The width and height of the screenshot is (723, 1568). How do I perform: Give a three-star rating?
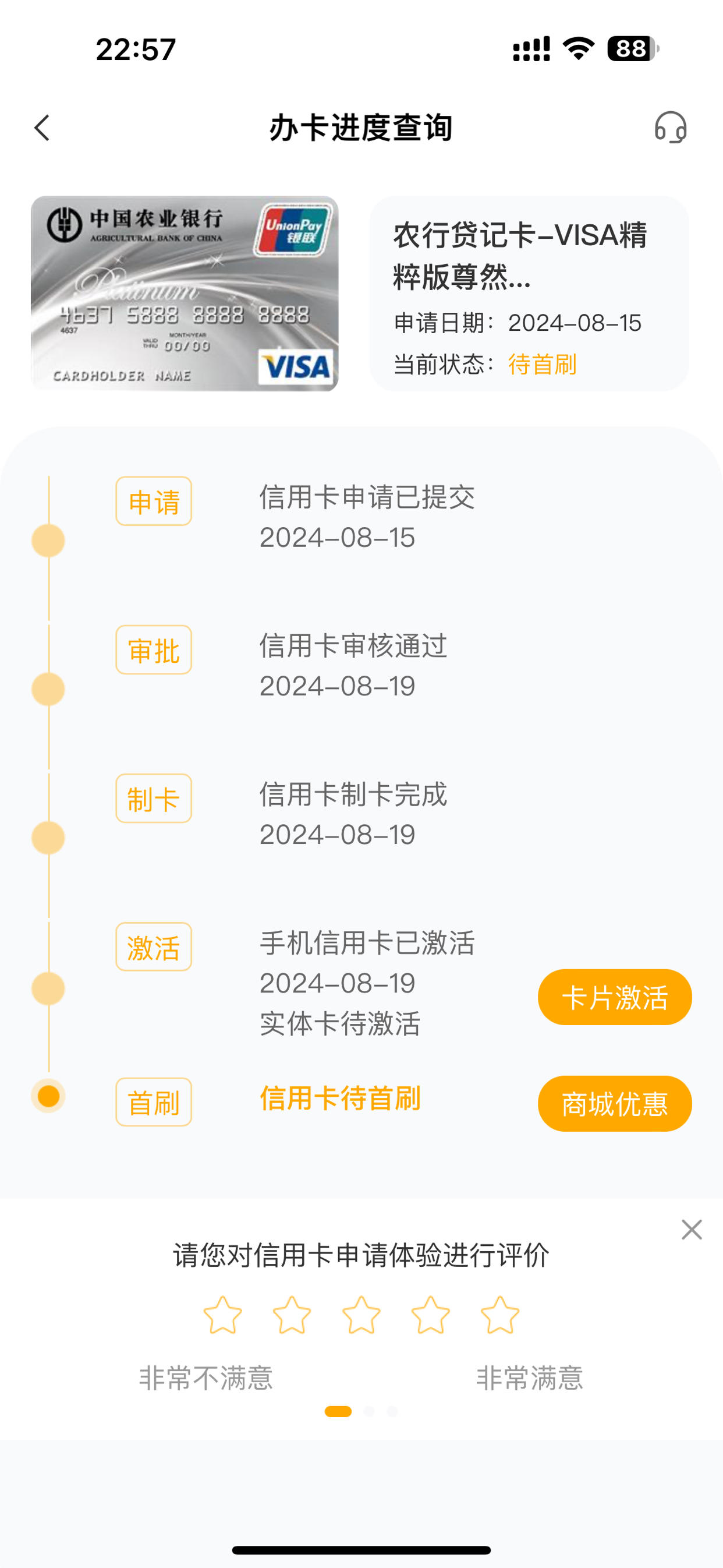tap(361, 1315)
